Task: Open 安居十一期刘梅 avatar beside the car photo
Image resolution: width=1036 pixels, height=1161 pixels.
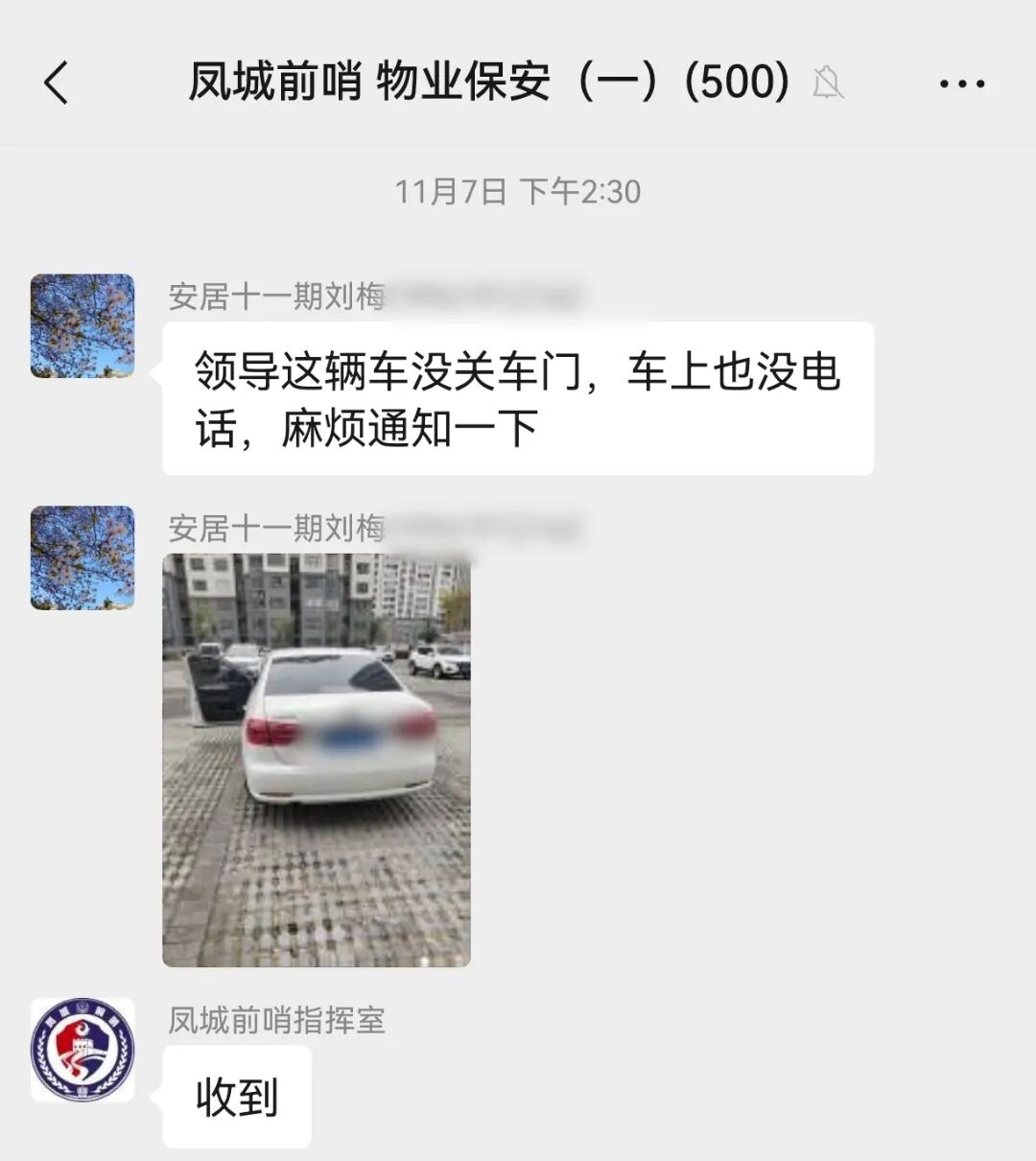Action: coord(82,557)
